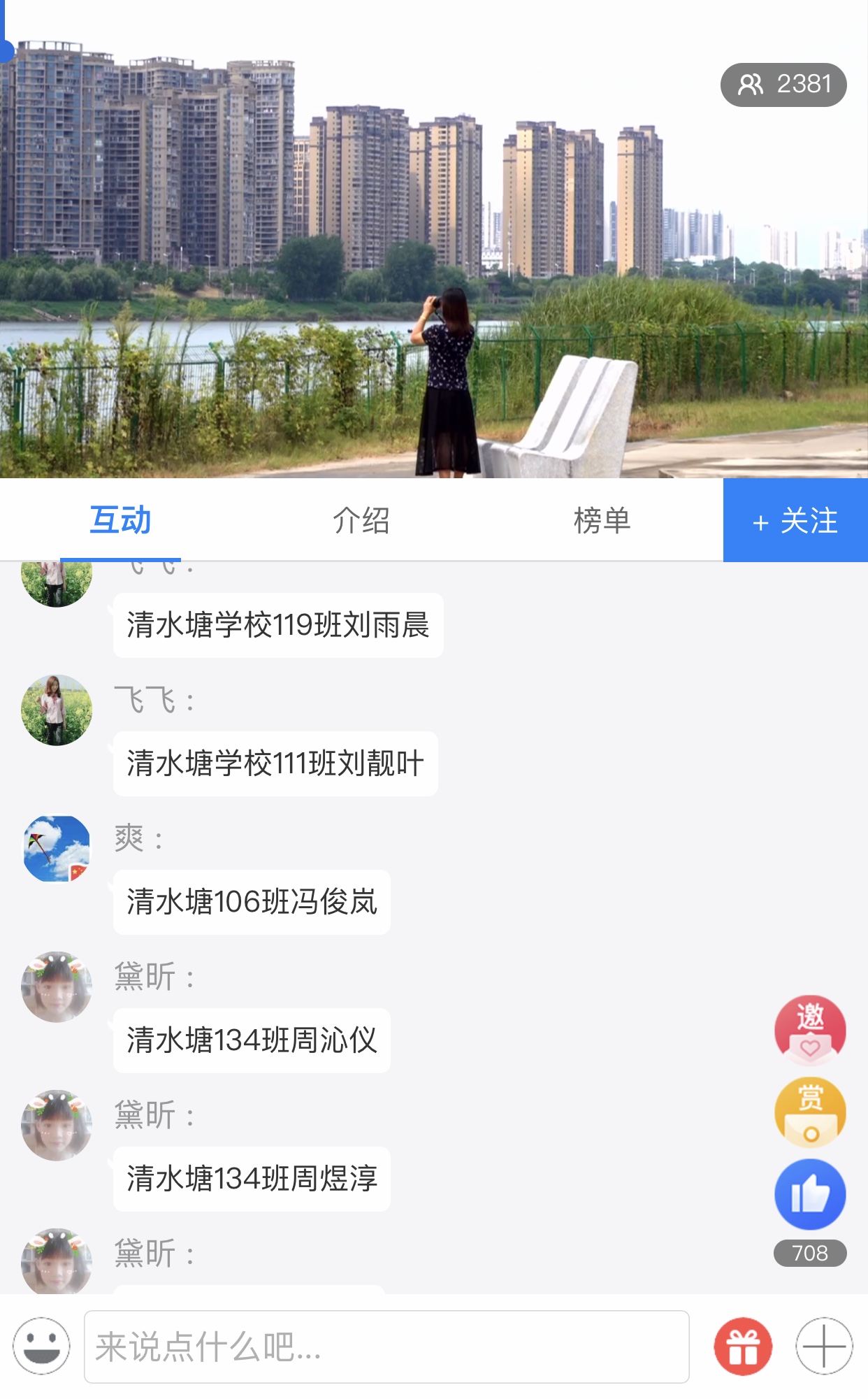Follow the streamer with 关注 button
Screen dimensions: 868x1399
795,521
